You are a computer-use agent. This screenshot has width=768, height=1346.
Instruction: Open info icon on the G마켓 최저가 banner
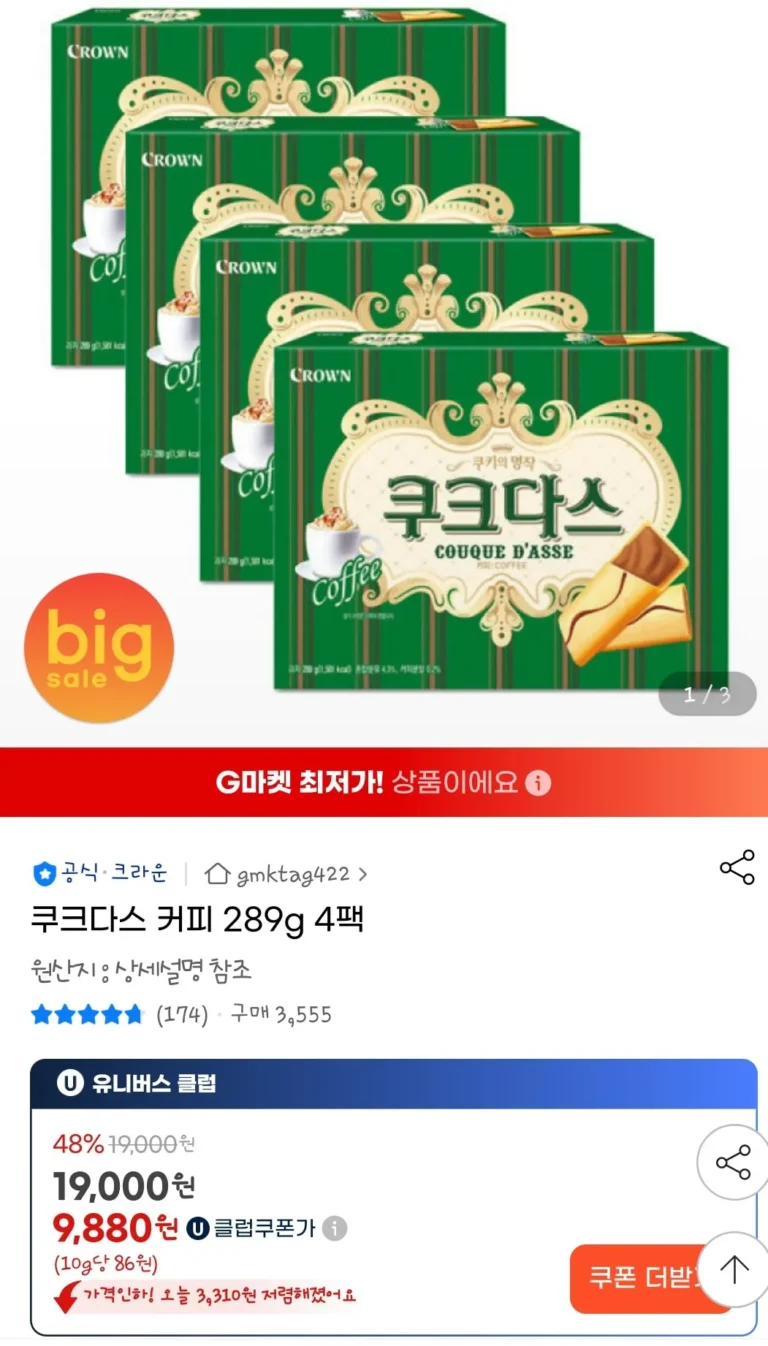[x=538, y=782]
